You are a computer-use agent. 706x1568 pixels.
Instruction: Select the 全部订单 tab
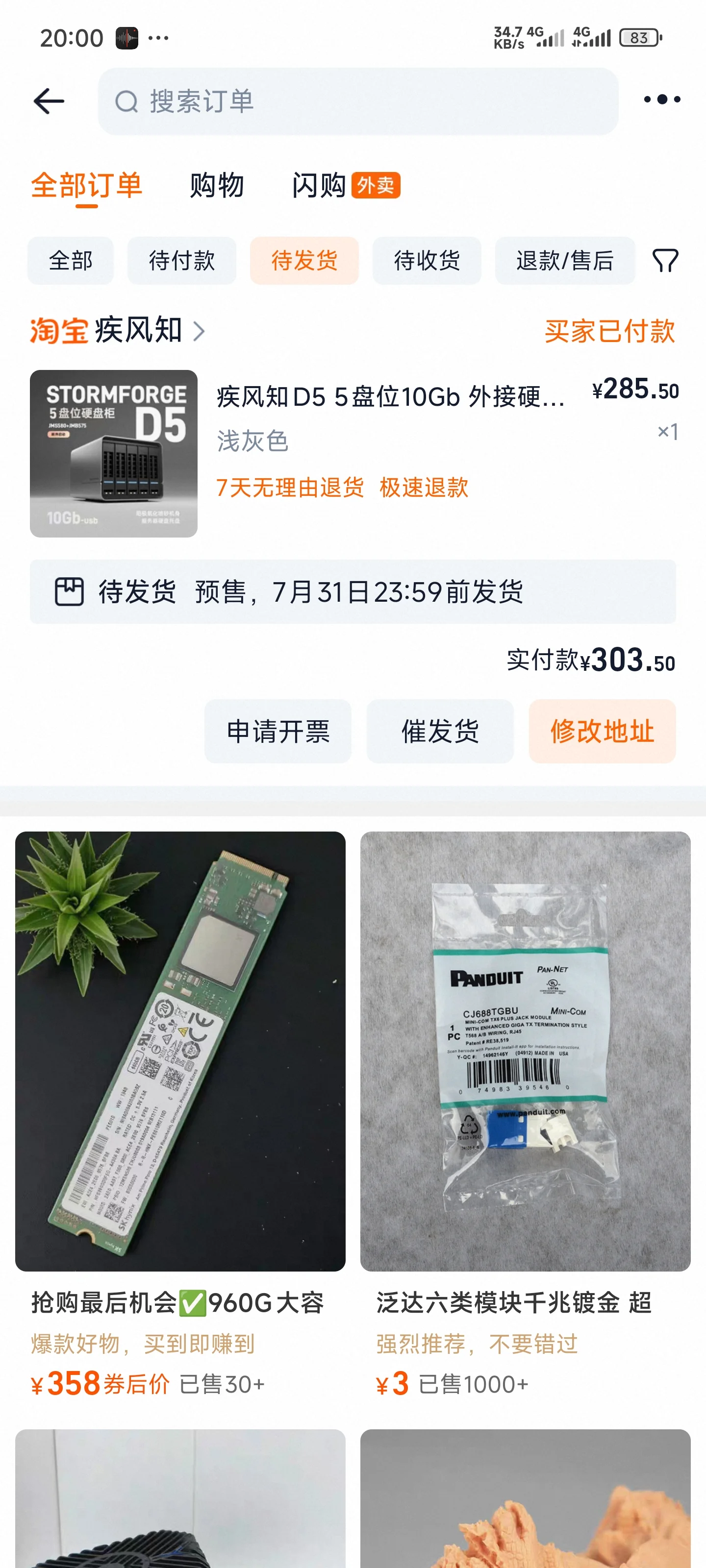click(86, 185)
